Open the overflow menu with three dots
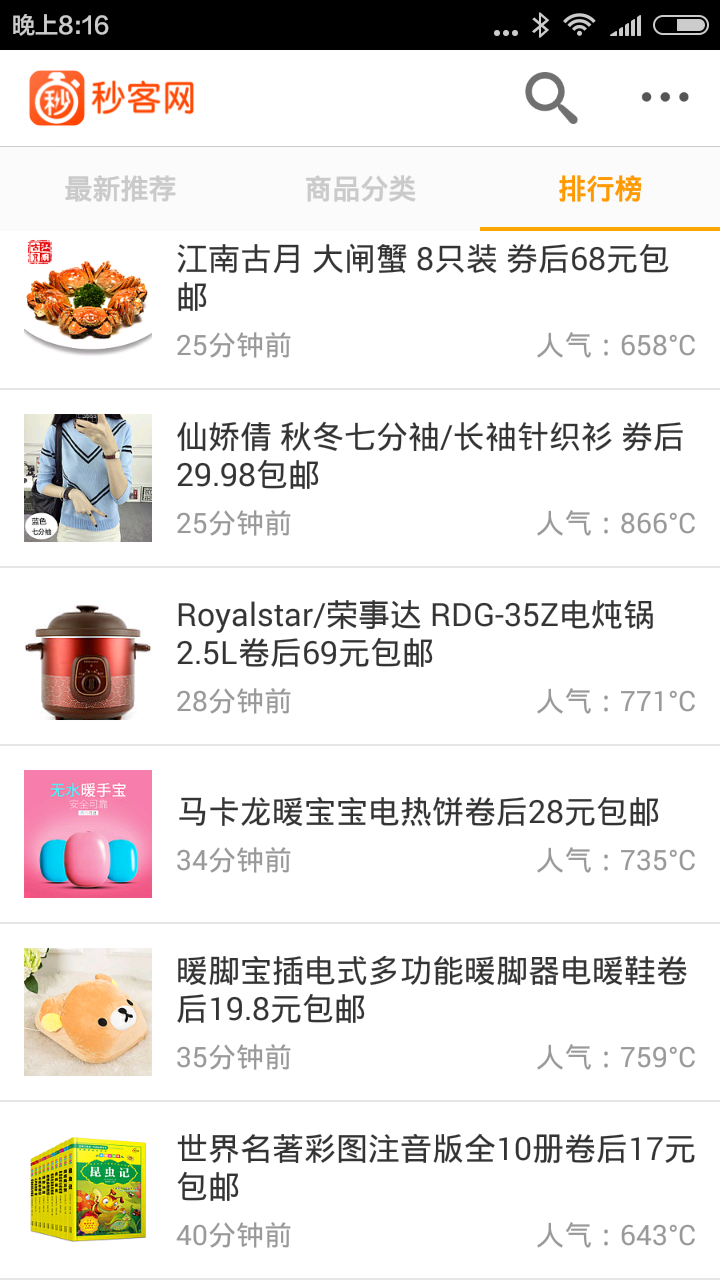 pyautogui.click(x=664, y=97)
